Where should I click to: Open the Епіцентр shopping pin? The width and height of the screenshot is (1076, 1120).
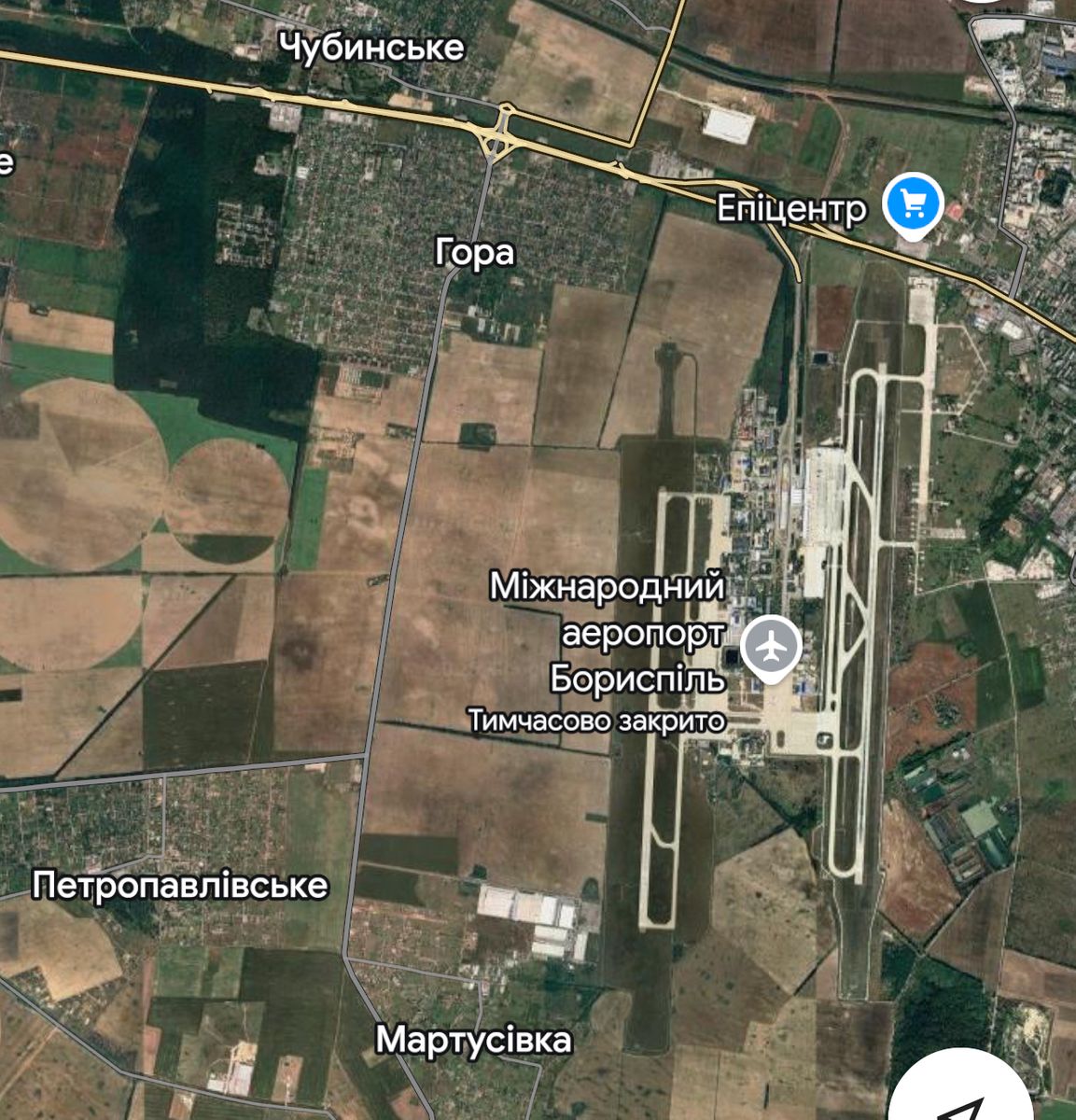(x=914, y=203)
